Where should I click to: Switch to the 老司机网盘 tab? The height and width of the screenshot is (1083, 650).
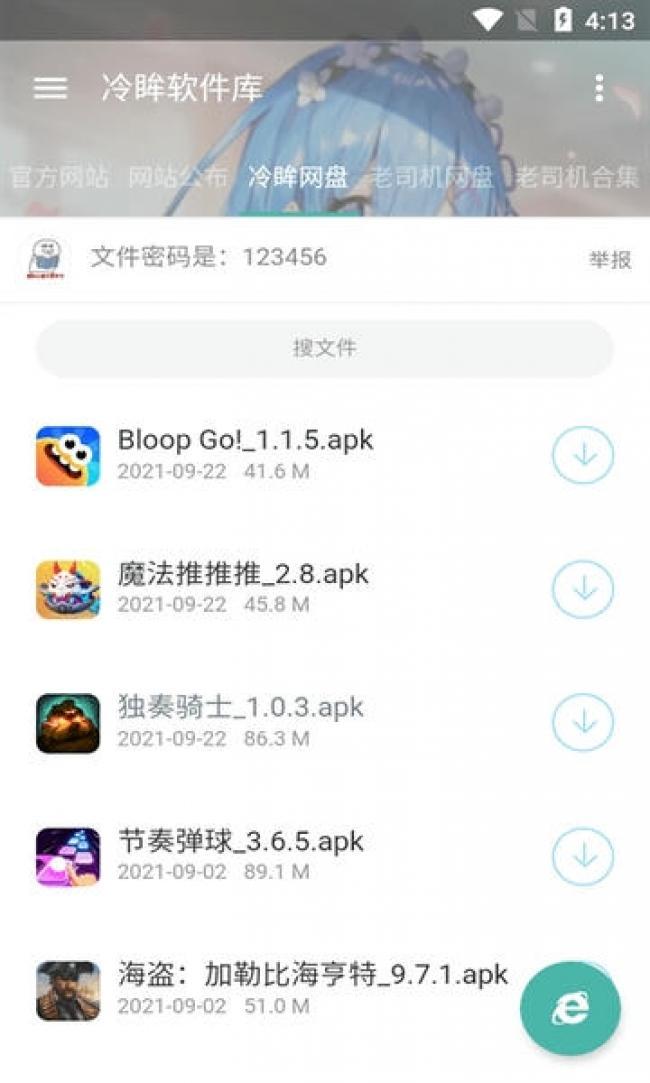coord(432,178)
